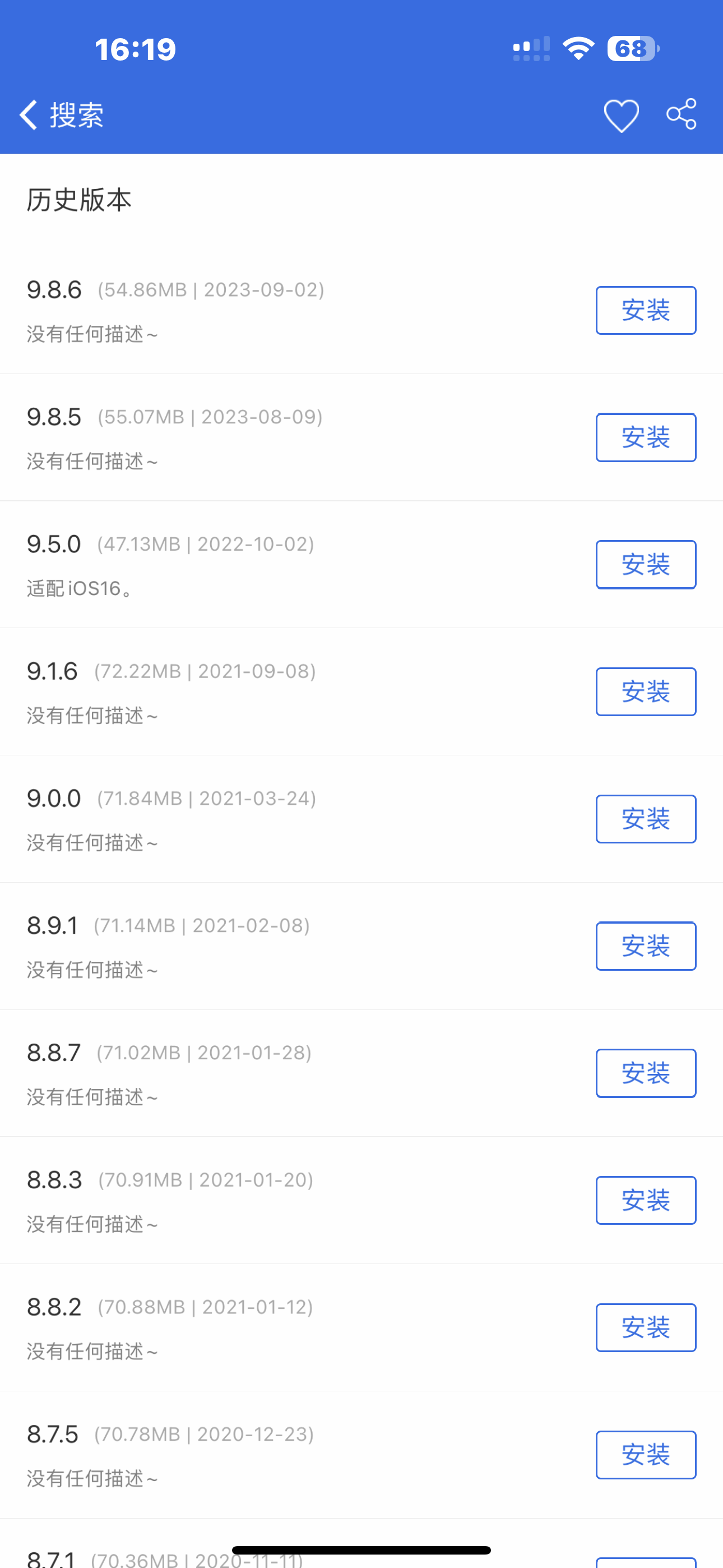
Task: Install version 9.8.5
Action: point(646,437)
